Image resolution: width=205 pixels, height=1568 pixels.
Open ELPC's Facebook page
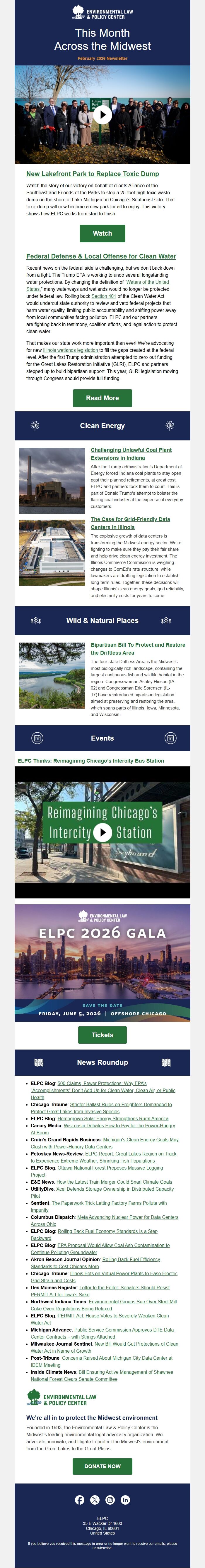[x=80, y=1500]
